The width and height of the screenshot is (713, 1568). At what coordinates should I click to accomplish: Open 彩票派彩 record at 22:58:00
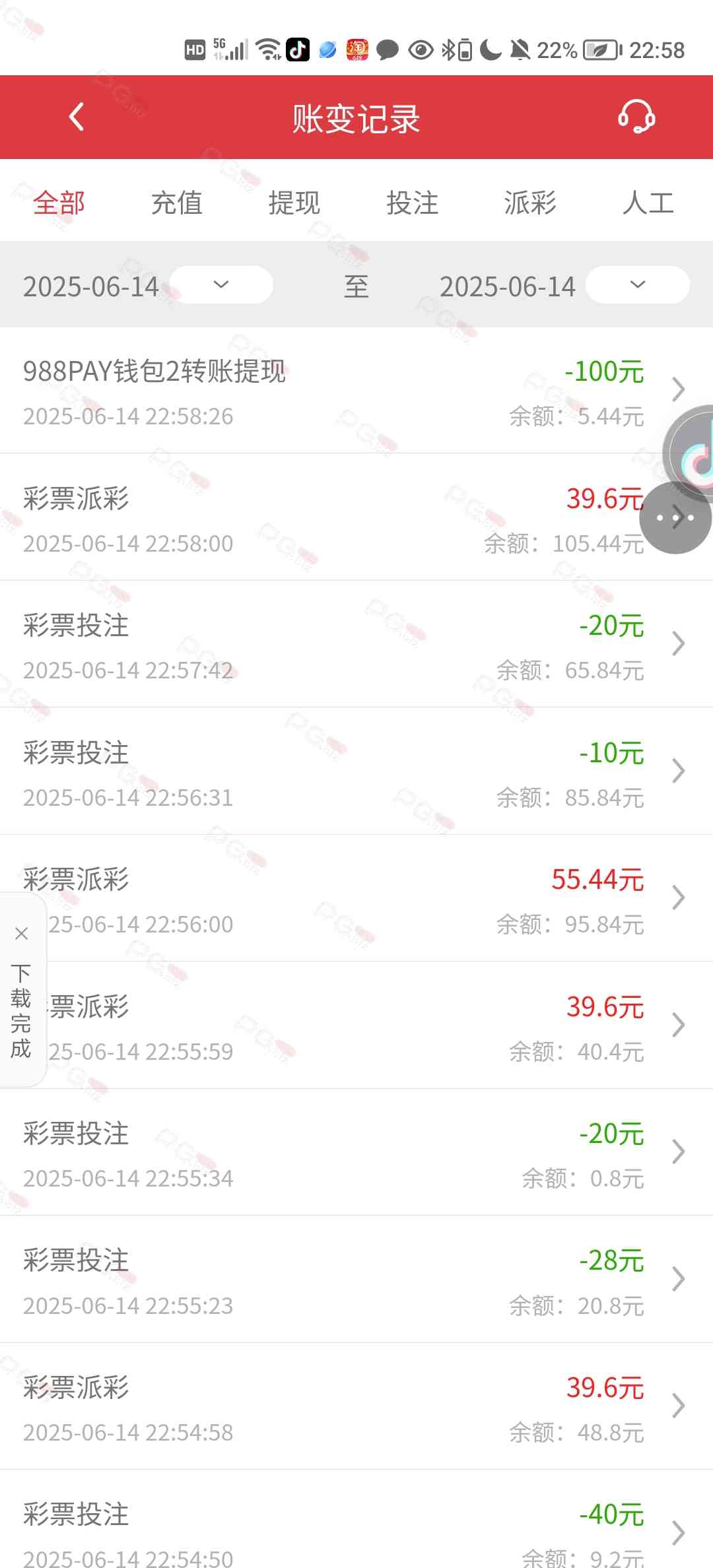356,517
